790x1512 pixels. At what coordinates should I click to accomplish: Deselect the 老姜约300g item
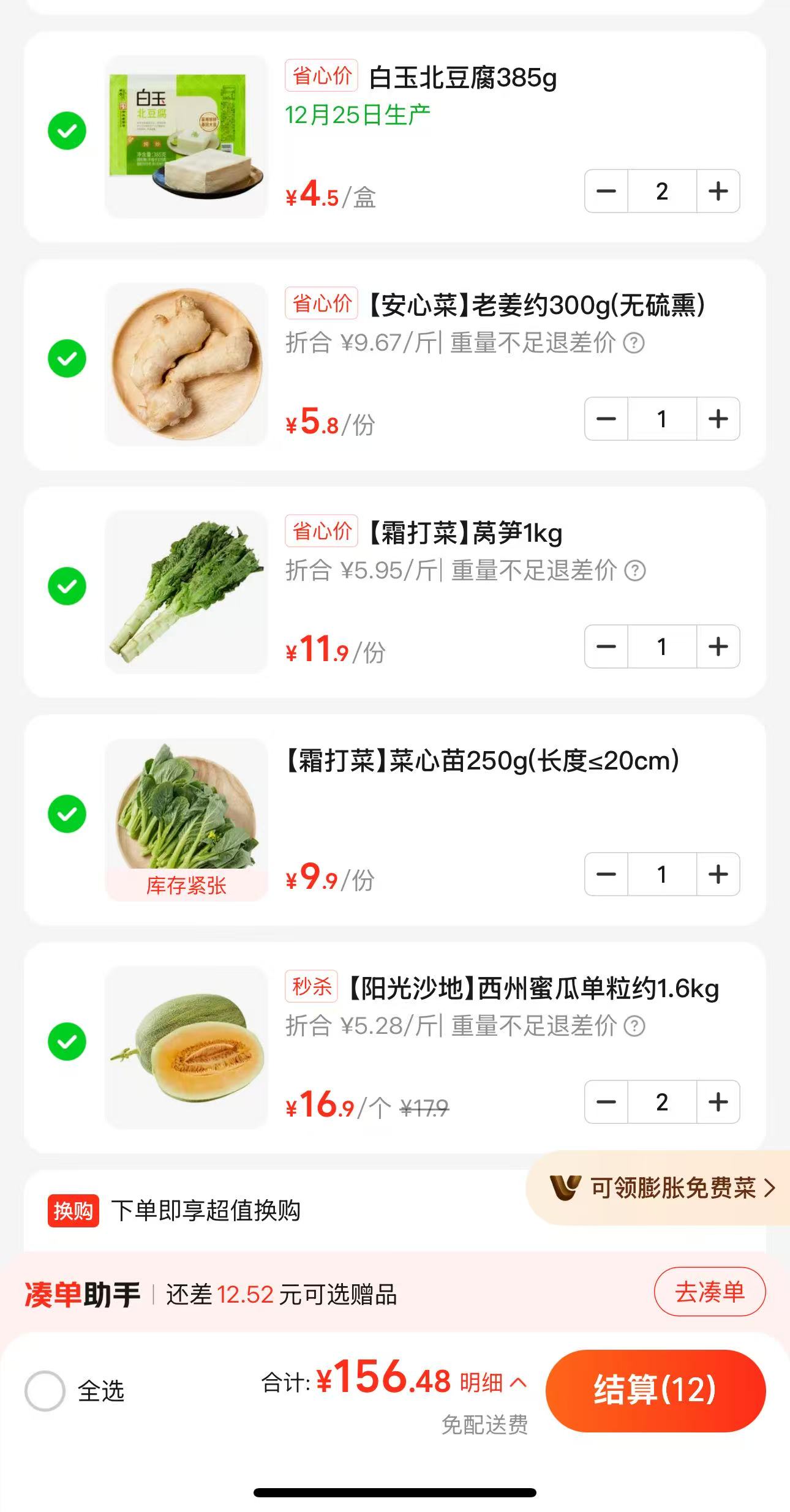tap(67, 359)
